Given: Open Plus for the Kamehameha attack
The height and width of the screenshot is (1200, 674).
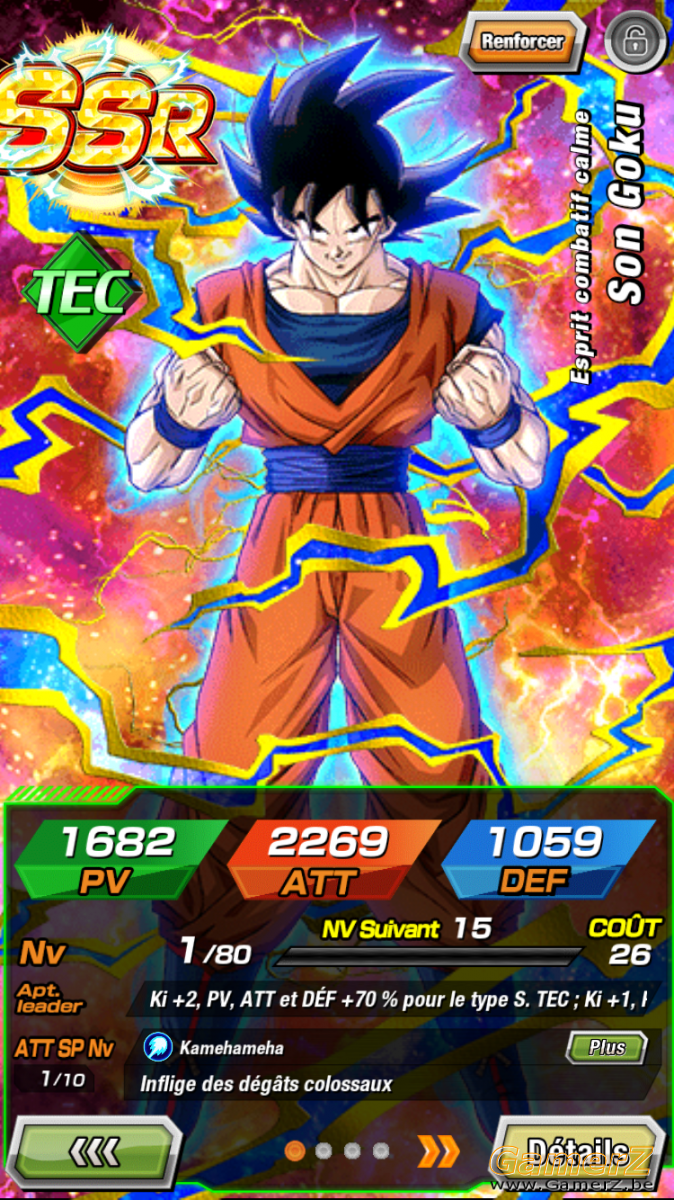Looking at the screenshot, I should [606, 1048].
